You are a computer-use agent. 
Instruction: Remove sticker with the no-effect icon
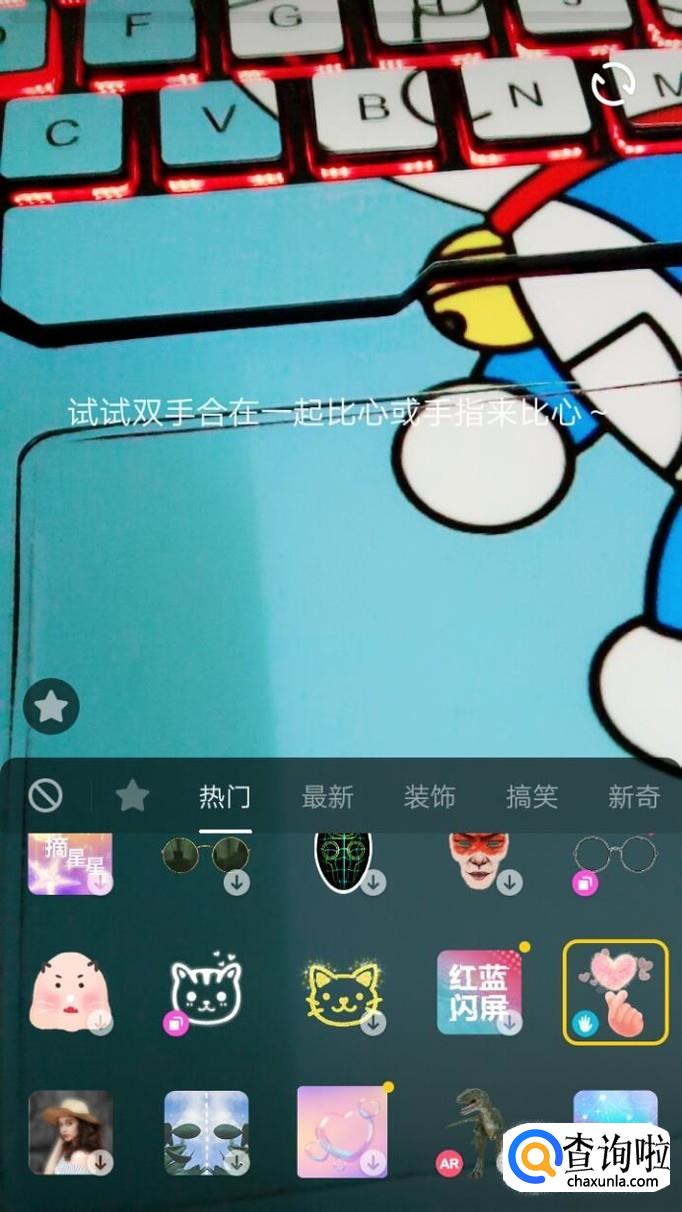tap(45, 796)
